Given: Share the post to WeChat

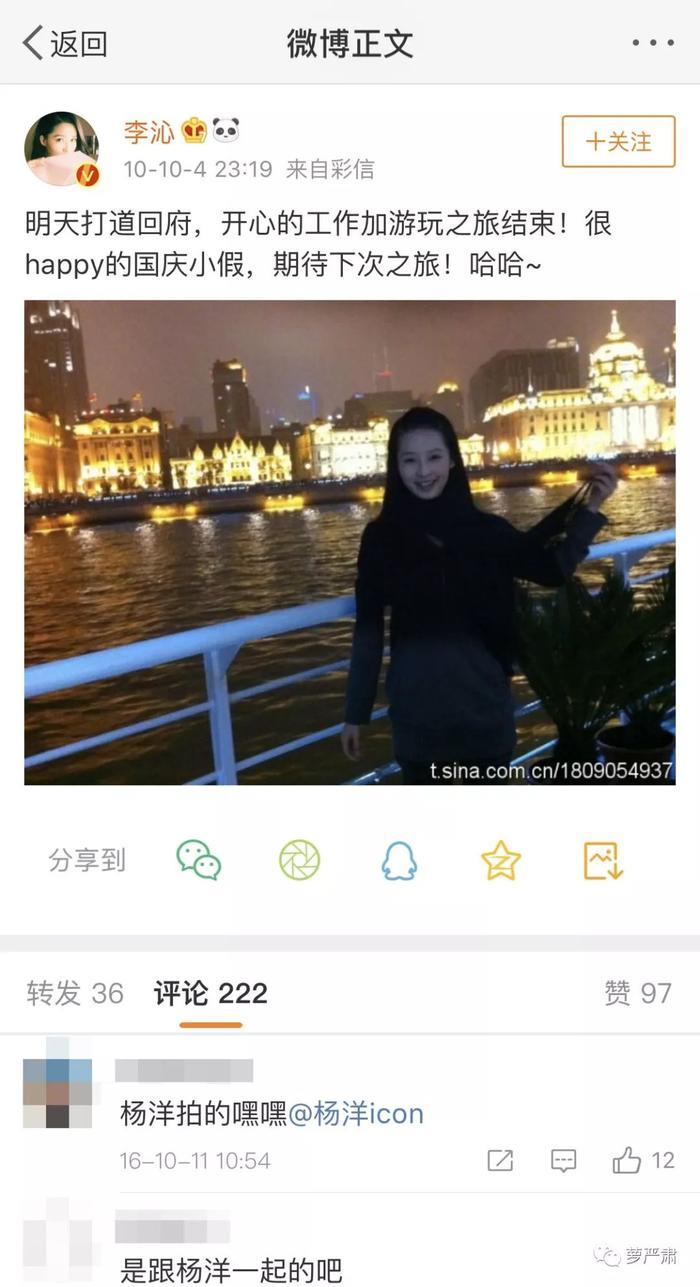Looking at the screenshot, I should 198,860.
